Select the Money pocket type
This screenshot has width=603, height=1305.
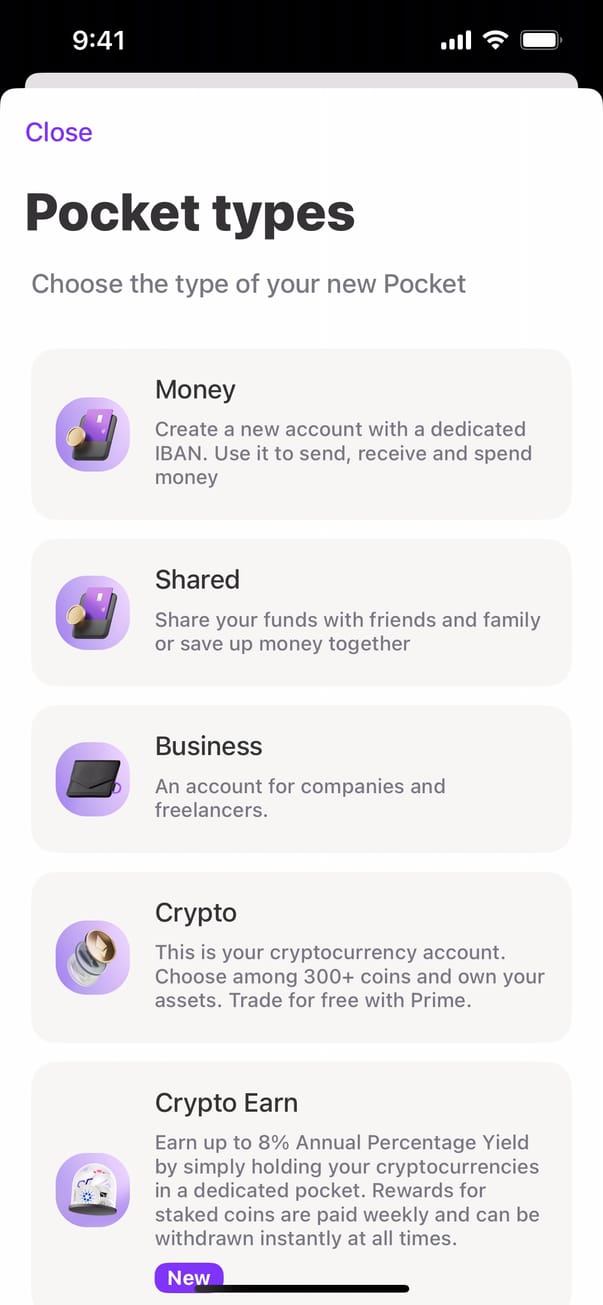point(301,434)
